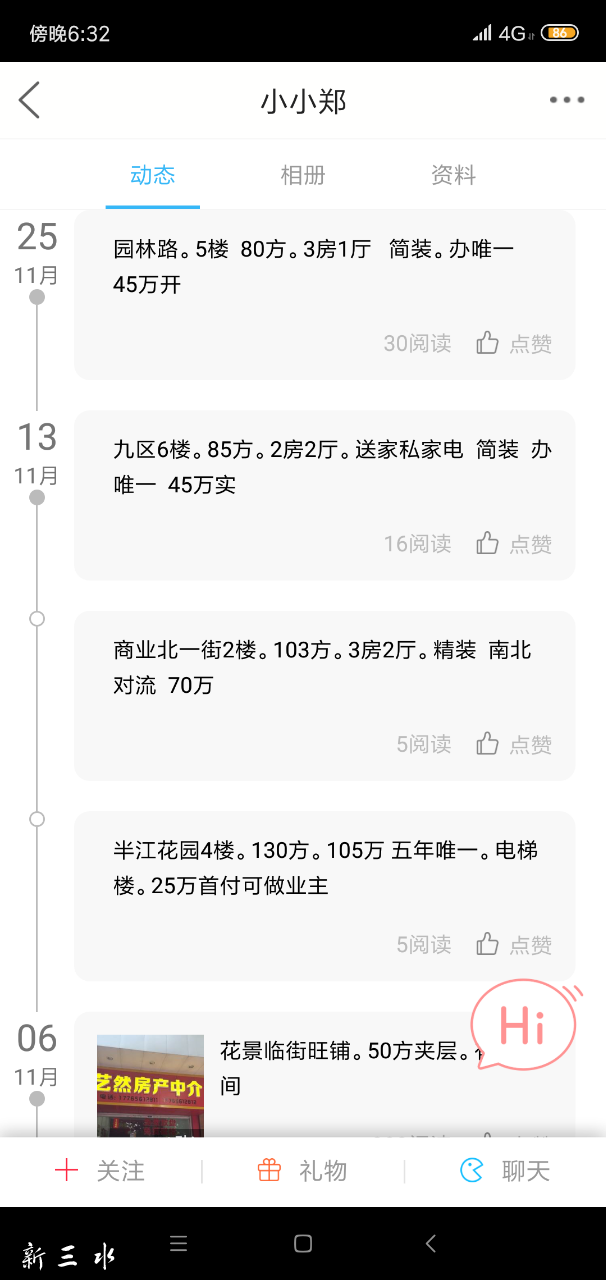Screen dimensions: 606x1280
Task: Select the 动态 tab
Action: pos(152,176)
